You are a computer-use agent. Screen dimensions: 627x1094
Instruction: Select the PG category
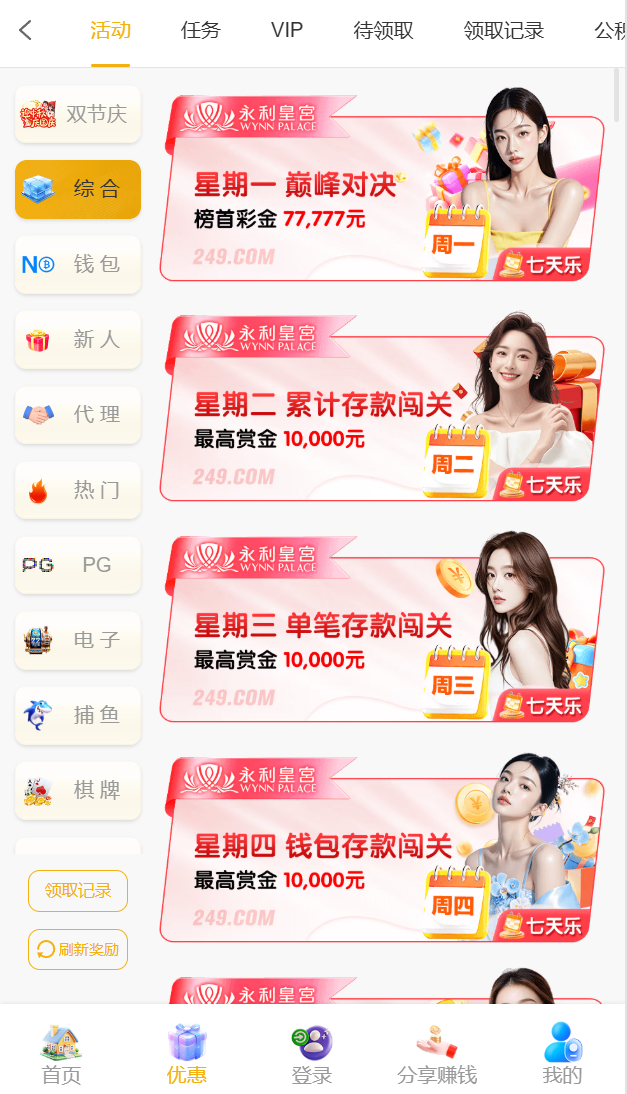(78, 565)
